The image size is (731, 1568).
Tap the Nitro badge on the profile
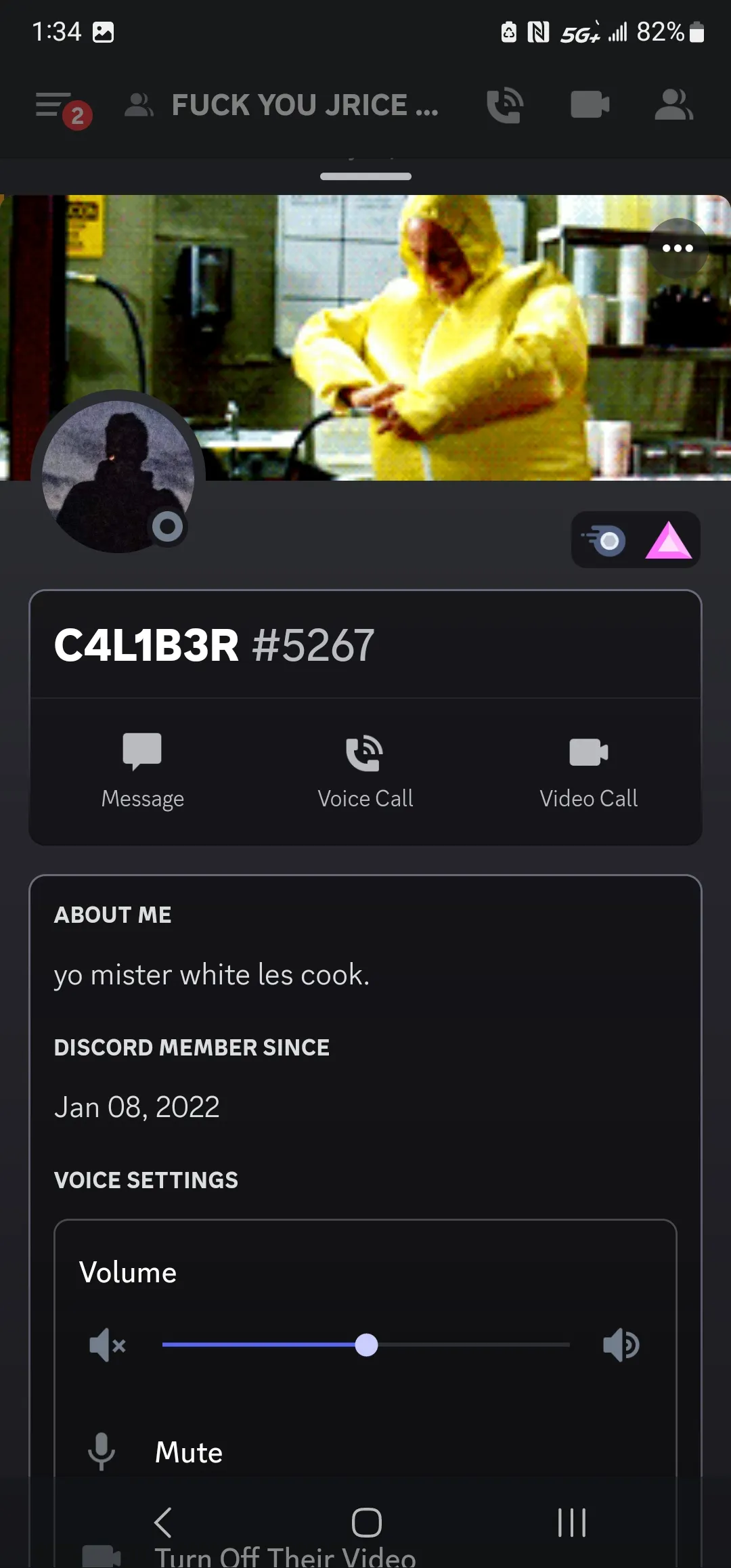(605, 541)
